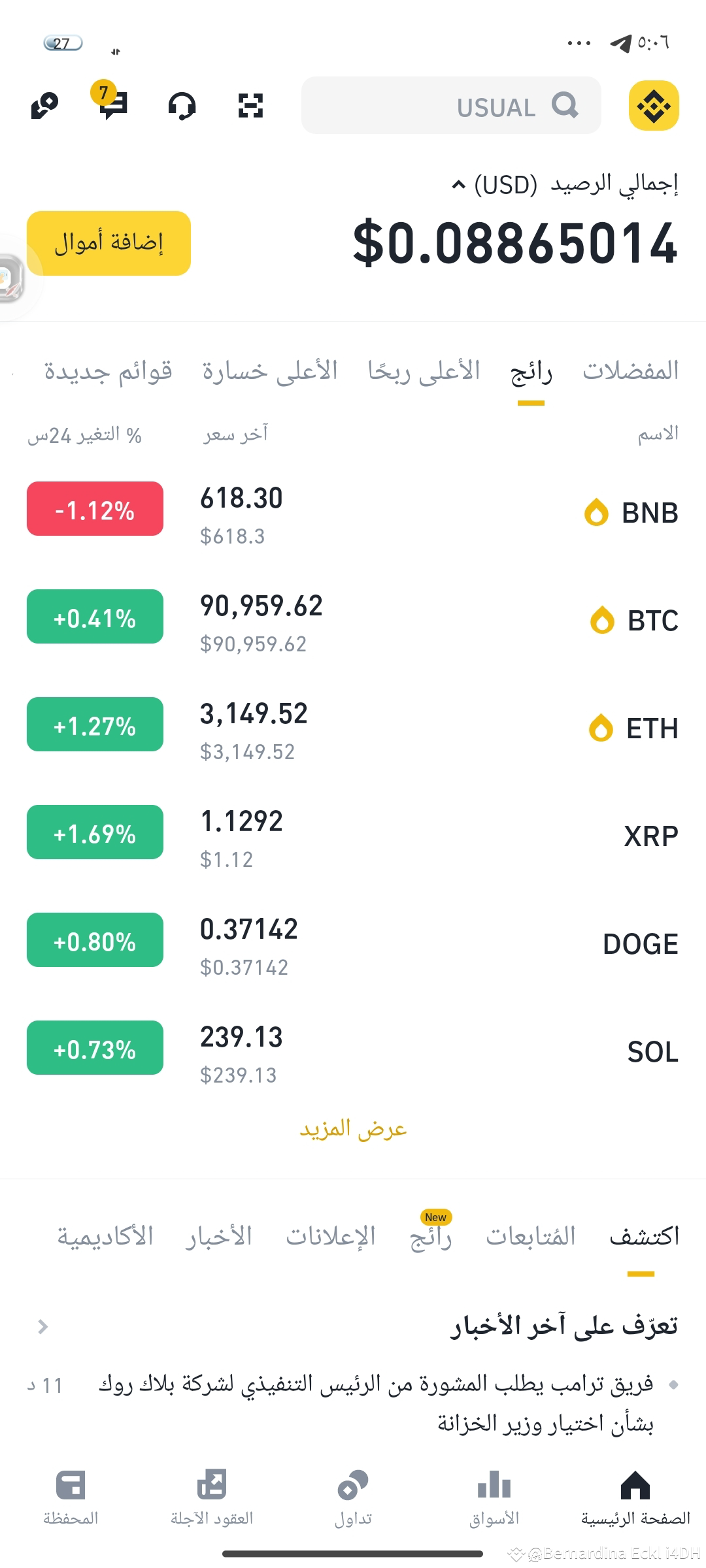Switch to الأعلى ربحًا tab
The image size is (706, 1568).
coord(424,371)
